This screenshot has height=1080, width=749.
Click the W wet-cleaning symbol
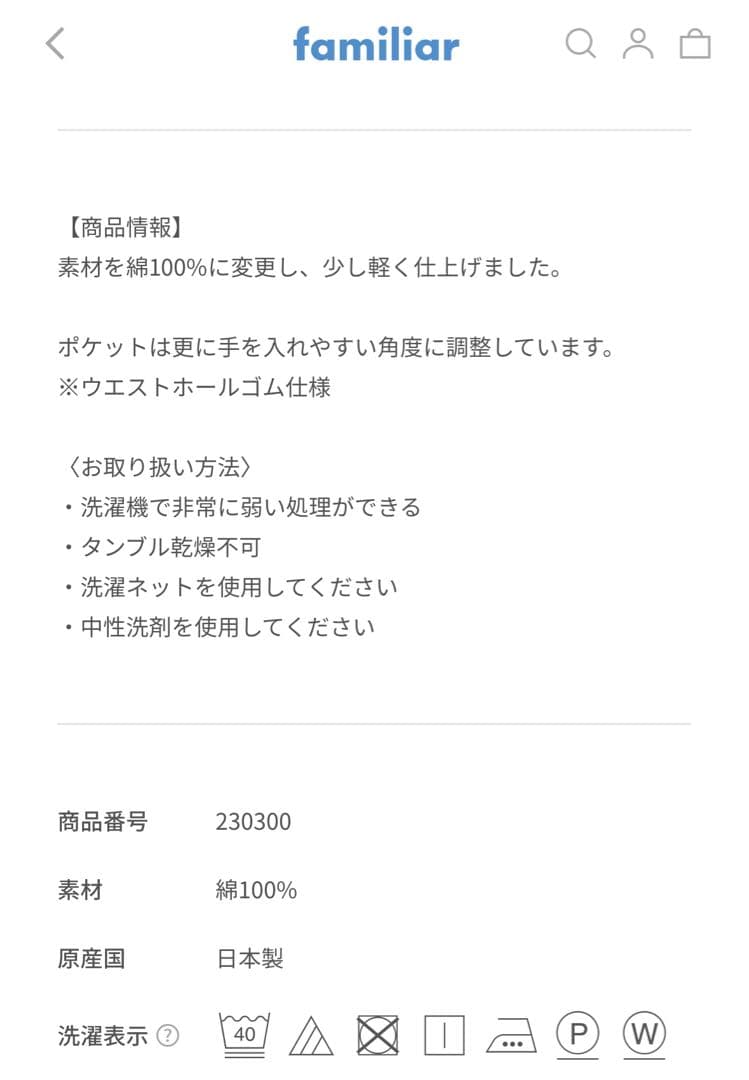point(644,1035)
